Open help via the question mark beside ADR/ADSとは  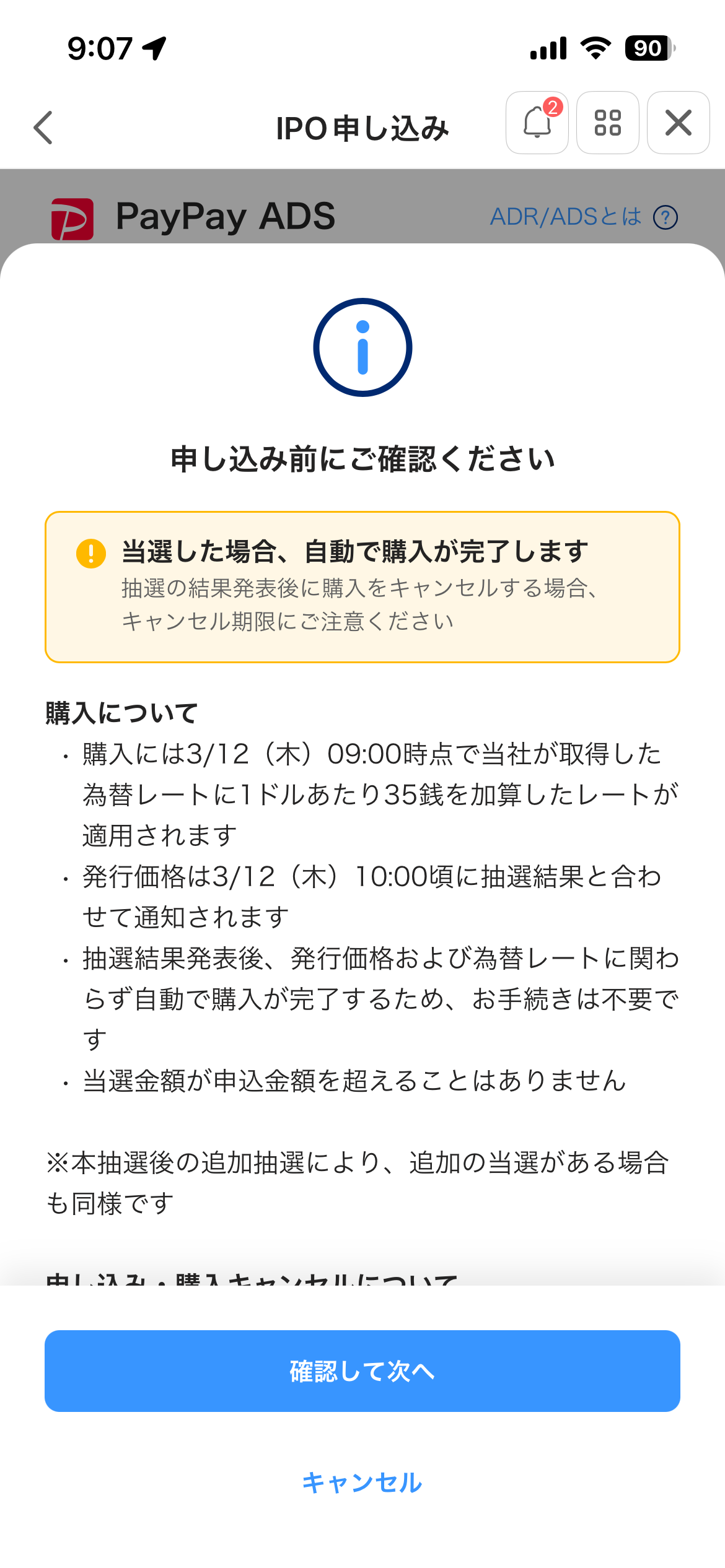click(665, 217)
